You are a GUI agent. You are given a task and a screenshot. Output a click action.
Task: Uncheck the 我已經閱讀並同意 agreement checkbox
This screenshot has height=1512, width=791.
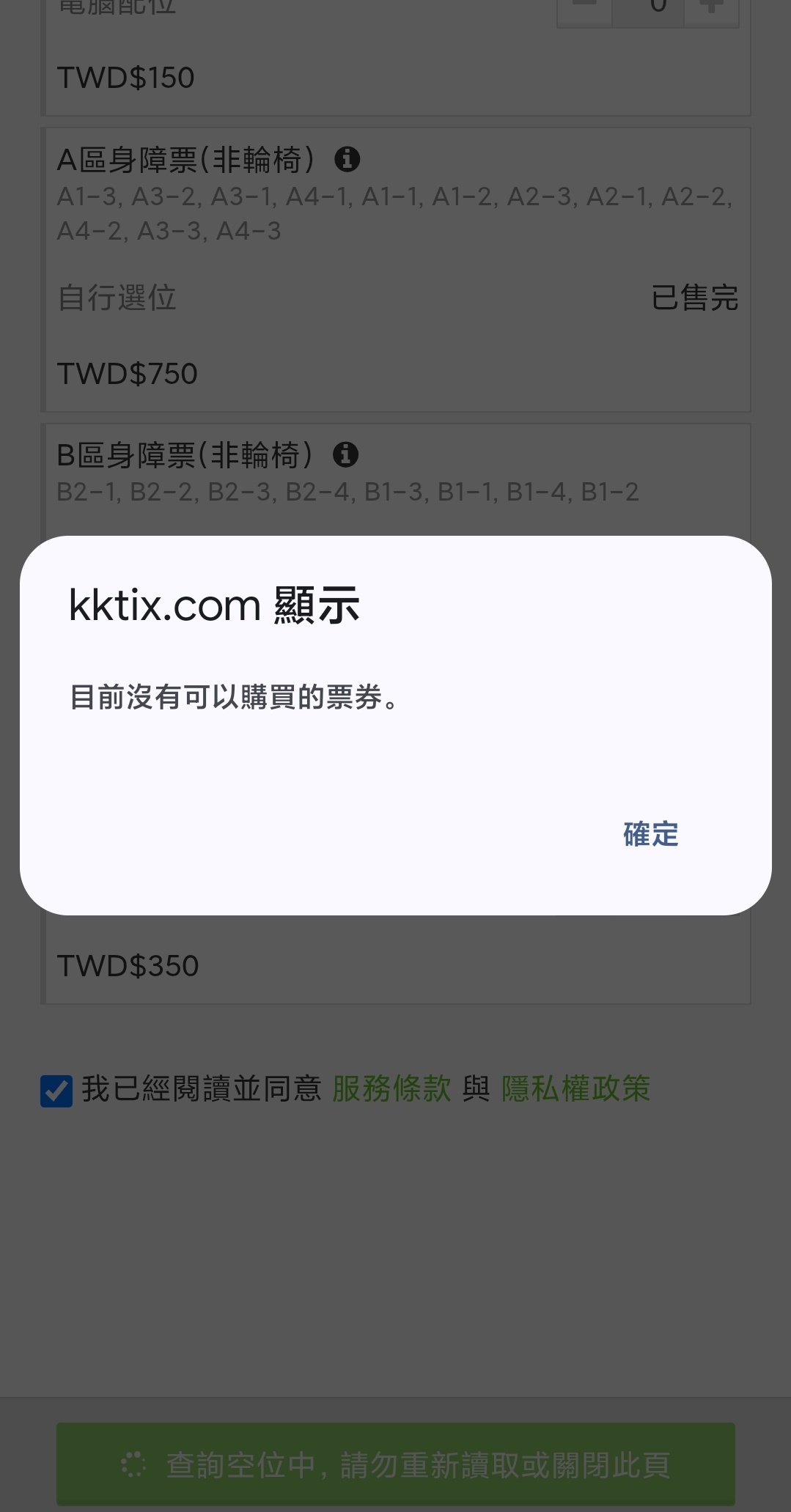56,1091
